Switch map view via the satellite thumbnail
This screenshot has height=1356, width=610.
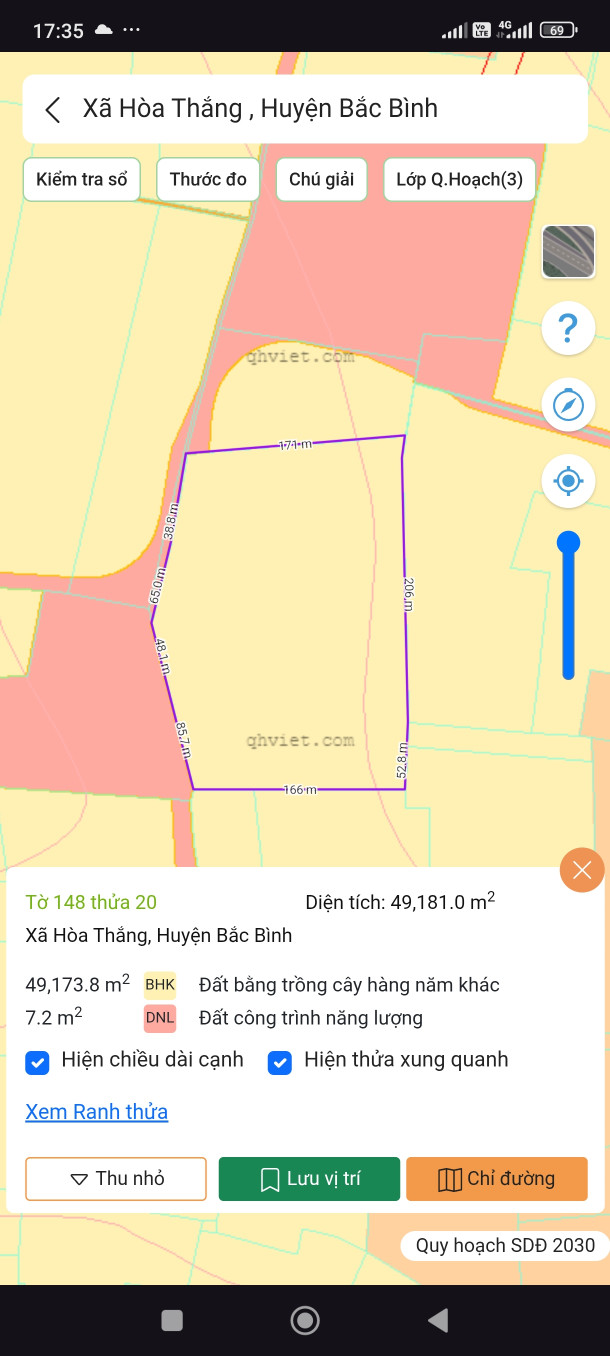tap(568, 251)
